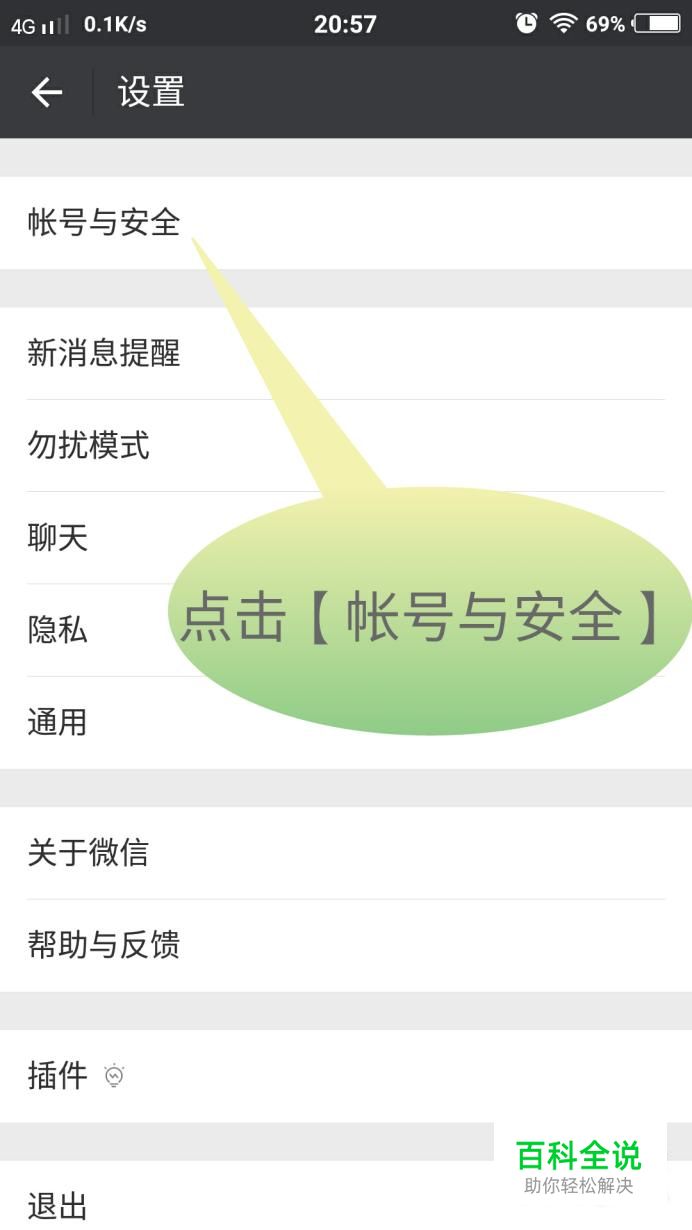Open the 通用 settings row
This screenshot has height=1230, width=692.
pyautogui.click(x=58, y=722)
